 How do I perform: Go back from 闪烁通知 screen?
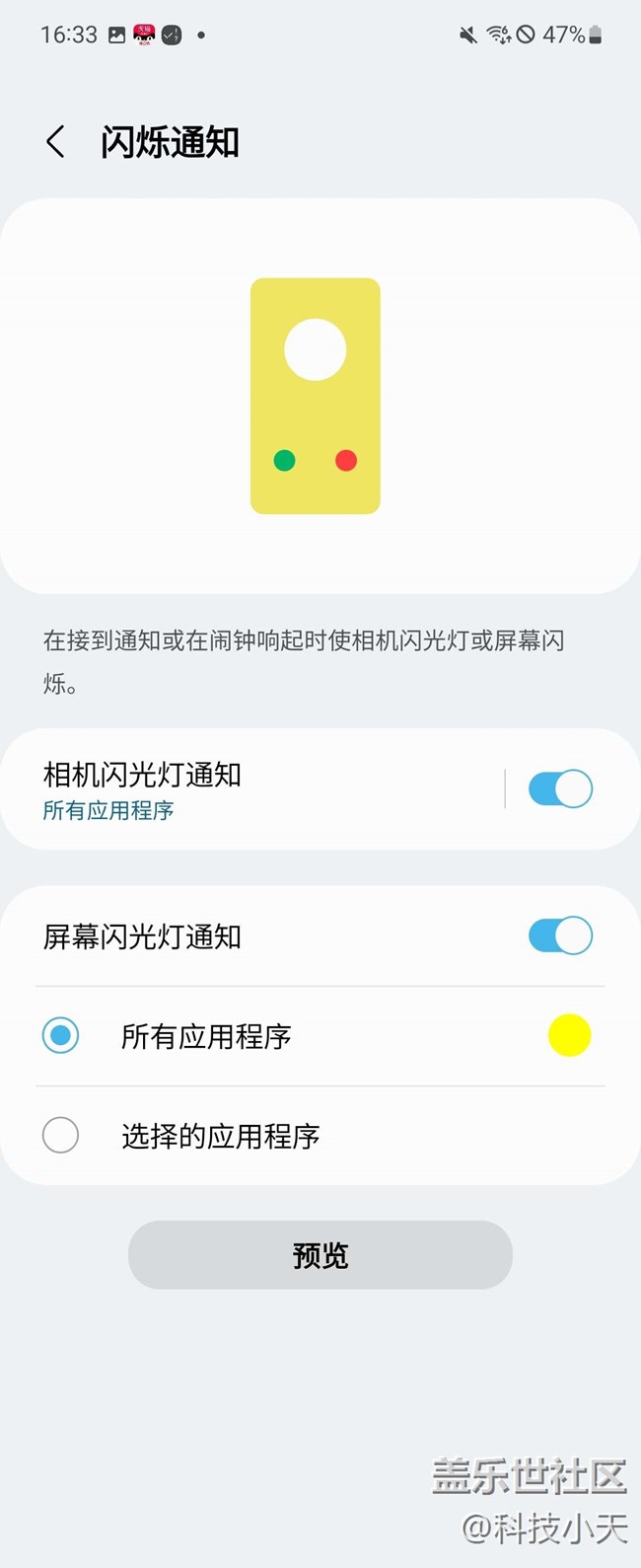56,142
